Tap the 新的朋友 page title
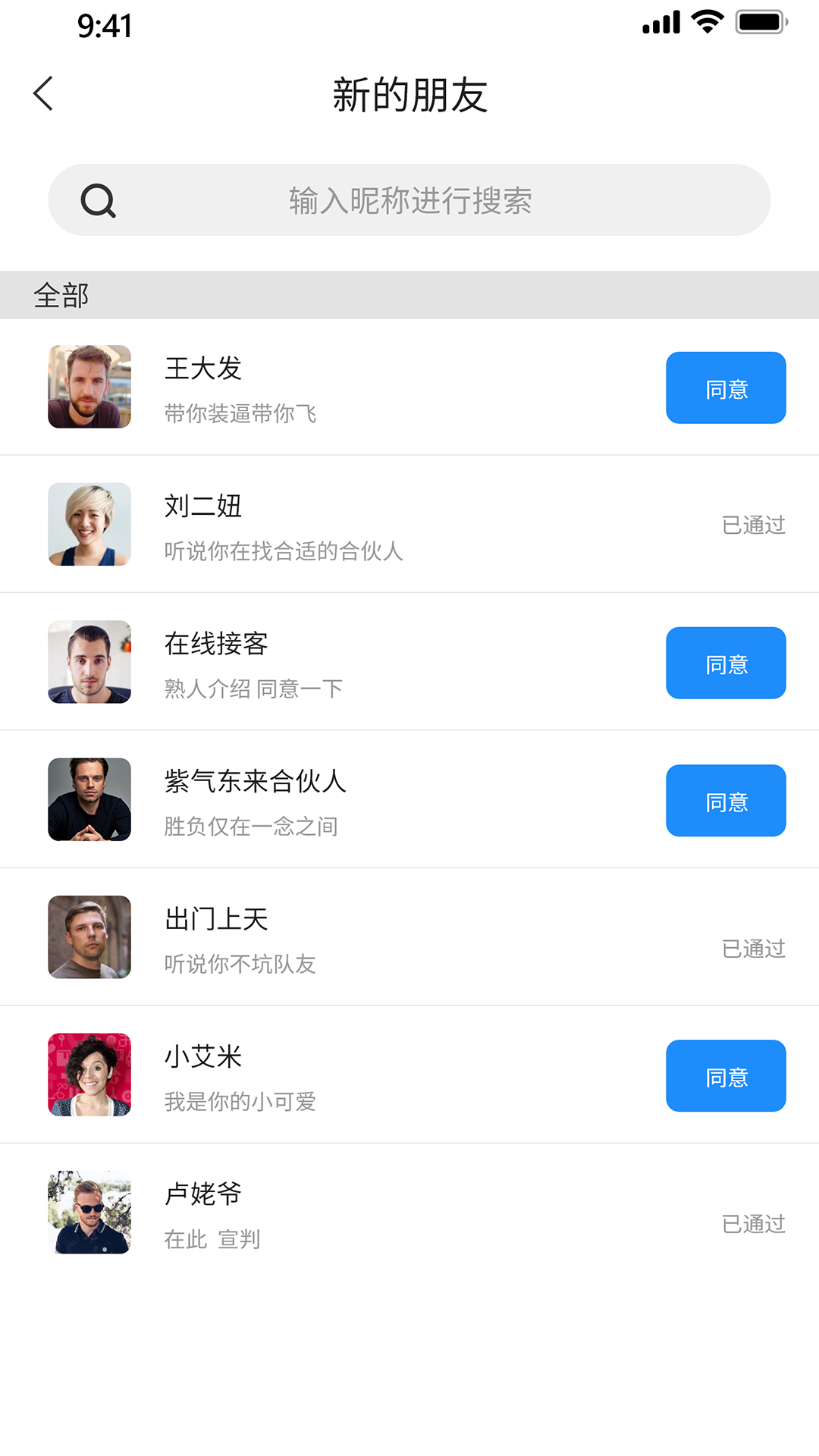Image resolution: width=819 pixels, height=1456 pixels. [409, 94]
